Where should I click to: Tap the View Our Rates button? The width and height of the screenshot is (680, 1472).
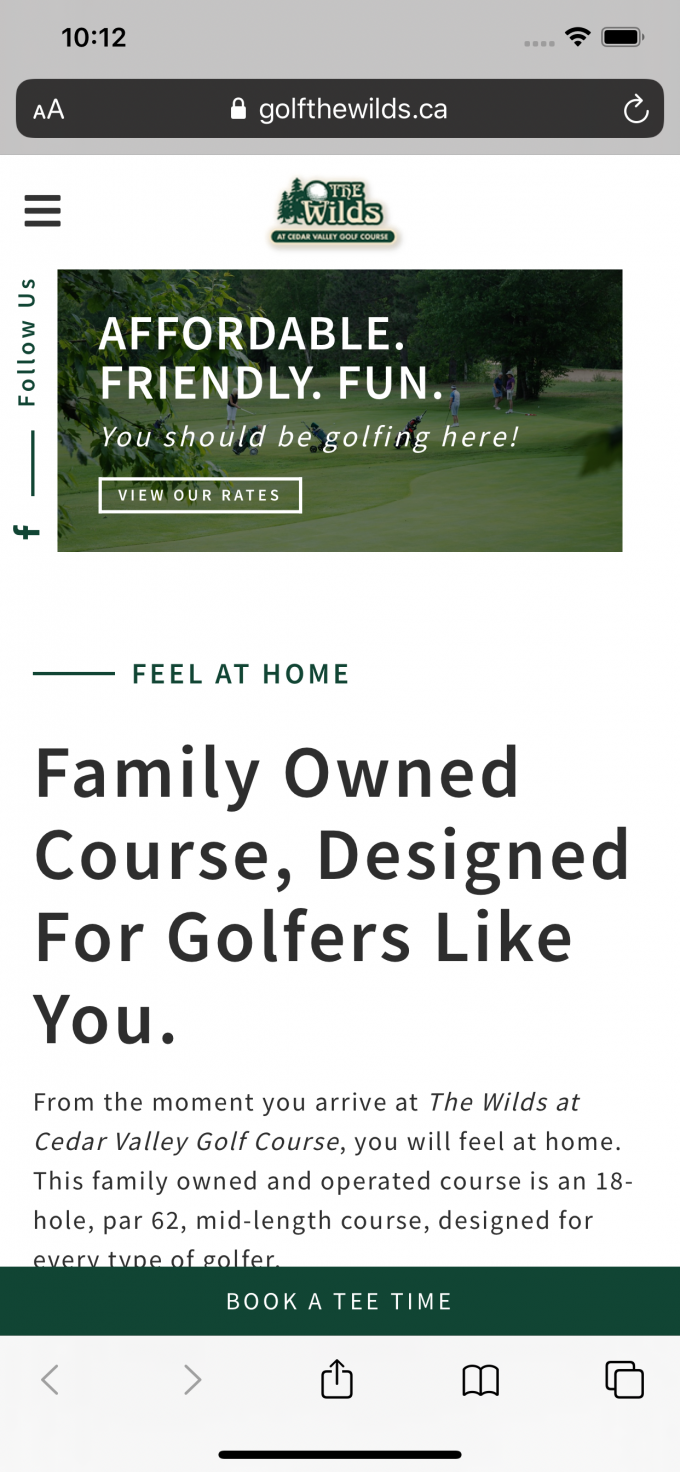[200, 495]
